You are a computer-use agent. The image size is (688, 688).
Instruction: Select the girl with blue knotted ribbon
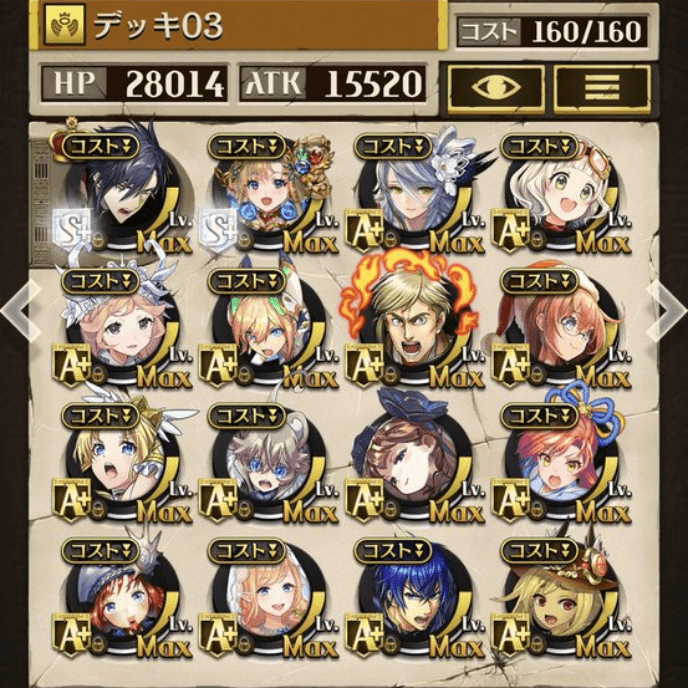(x=556, y=464)
